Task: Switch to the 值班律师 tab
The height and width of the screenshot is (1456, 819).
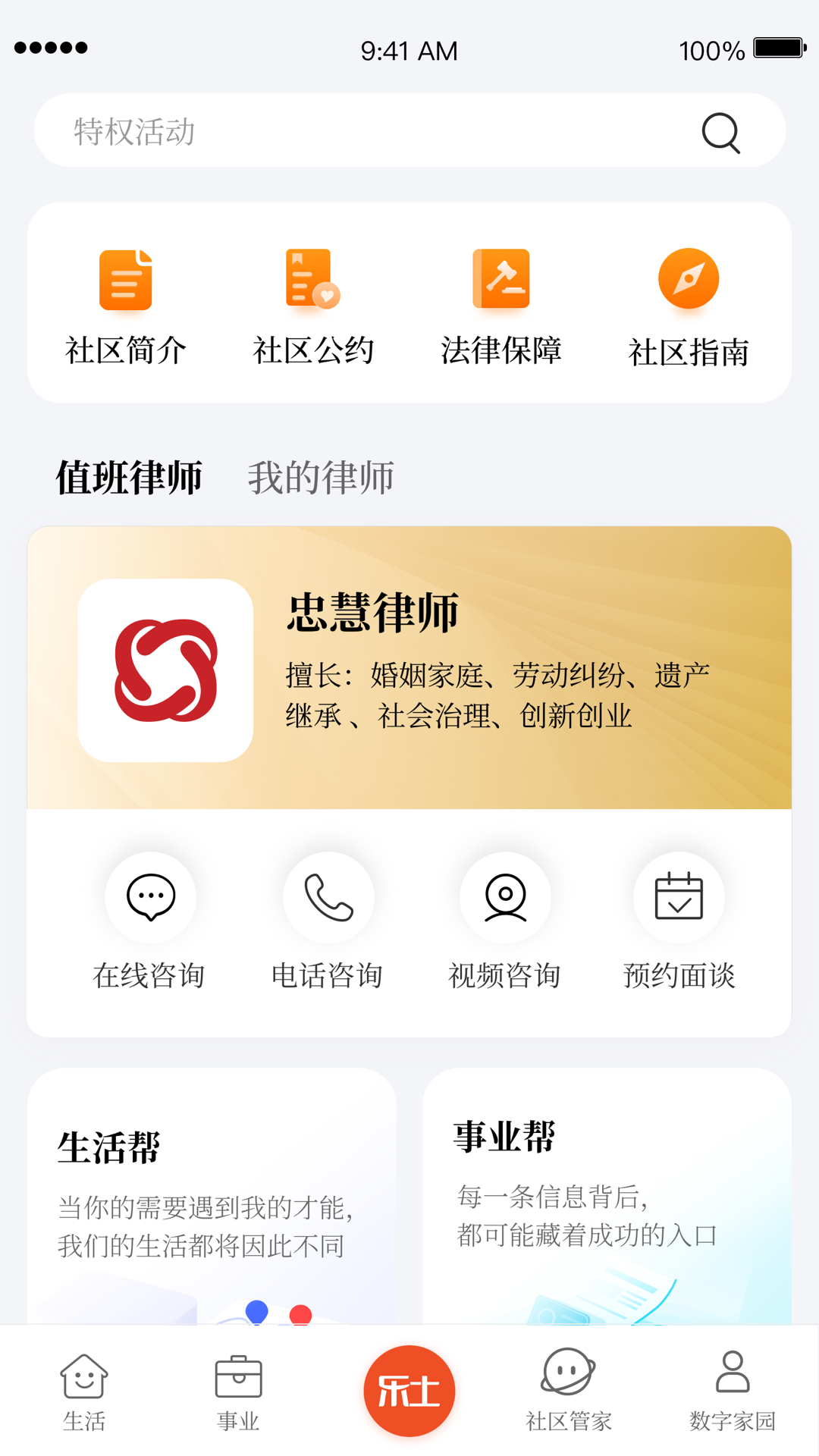Action: coord(129,478)
